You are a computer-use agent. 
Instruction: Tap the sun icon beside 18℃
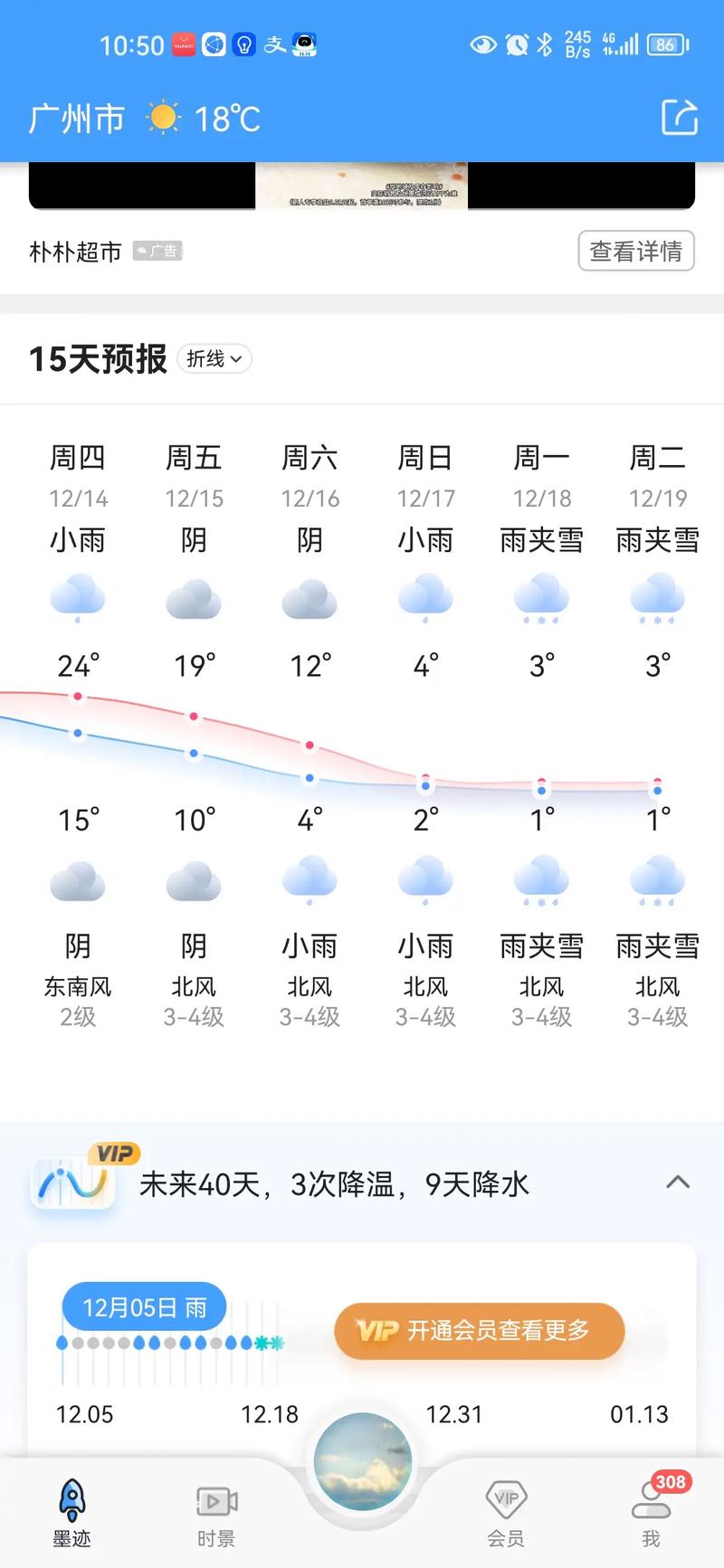[x=161, y=116]
